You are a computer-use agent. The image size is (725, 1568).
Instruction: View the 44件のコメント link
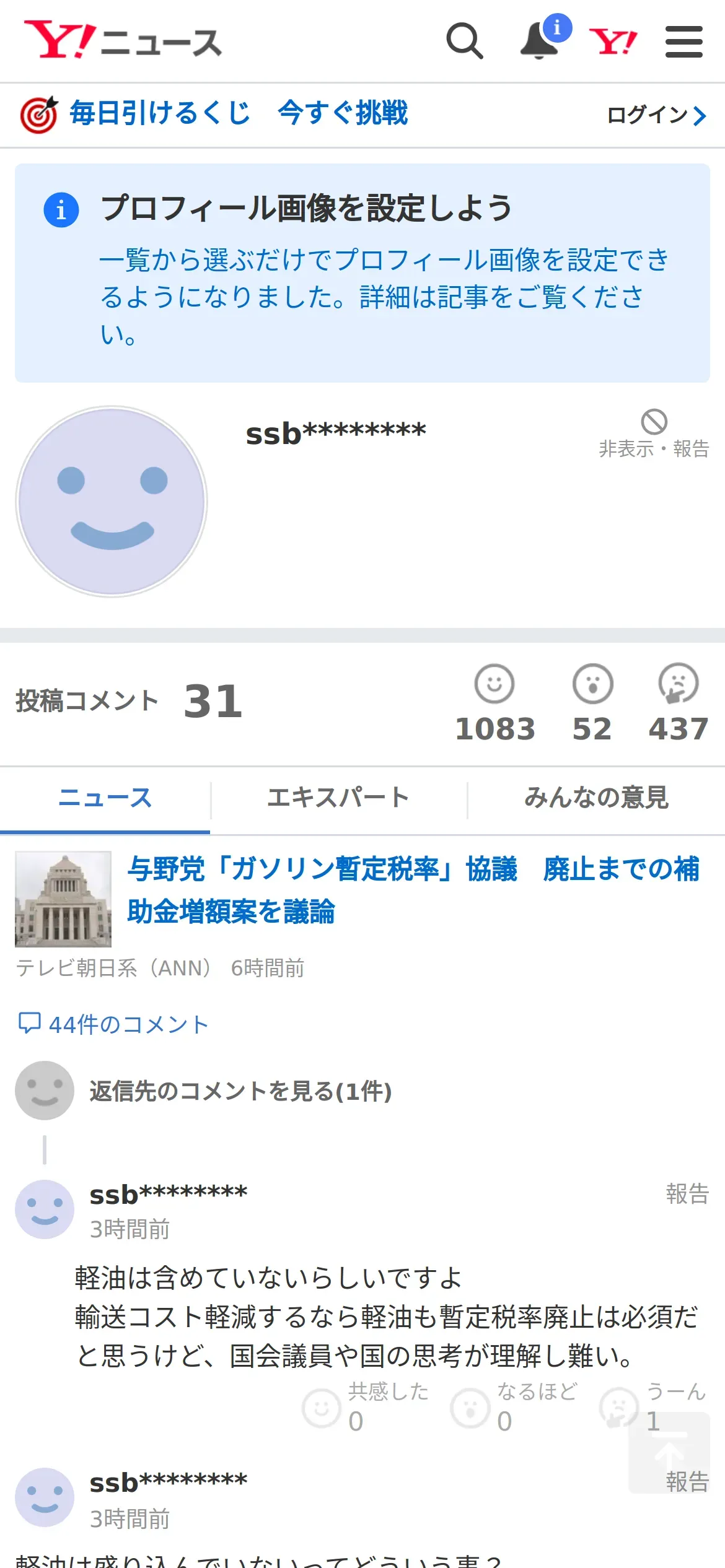point(114,1024)
